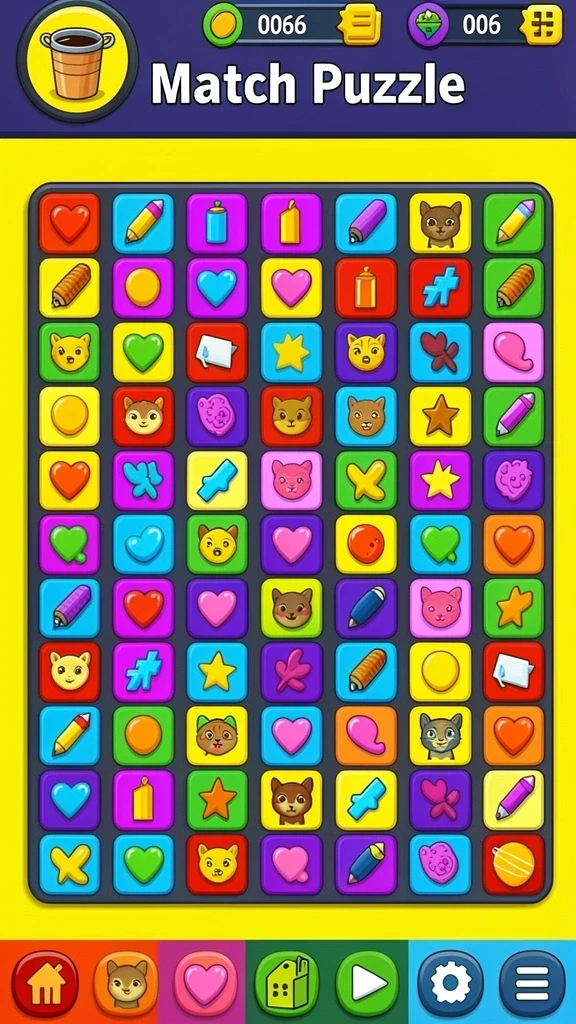The height and width of the screenshot is (1024, 576).
Task: Choose the gray cat on yellow tile
Action: coord(440,735)
